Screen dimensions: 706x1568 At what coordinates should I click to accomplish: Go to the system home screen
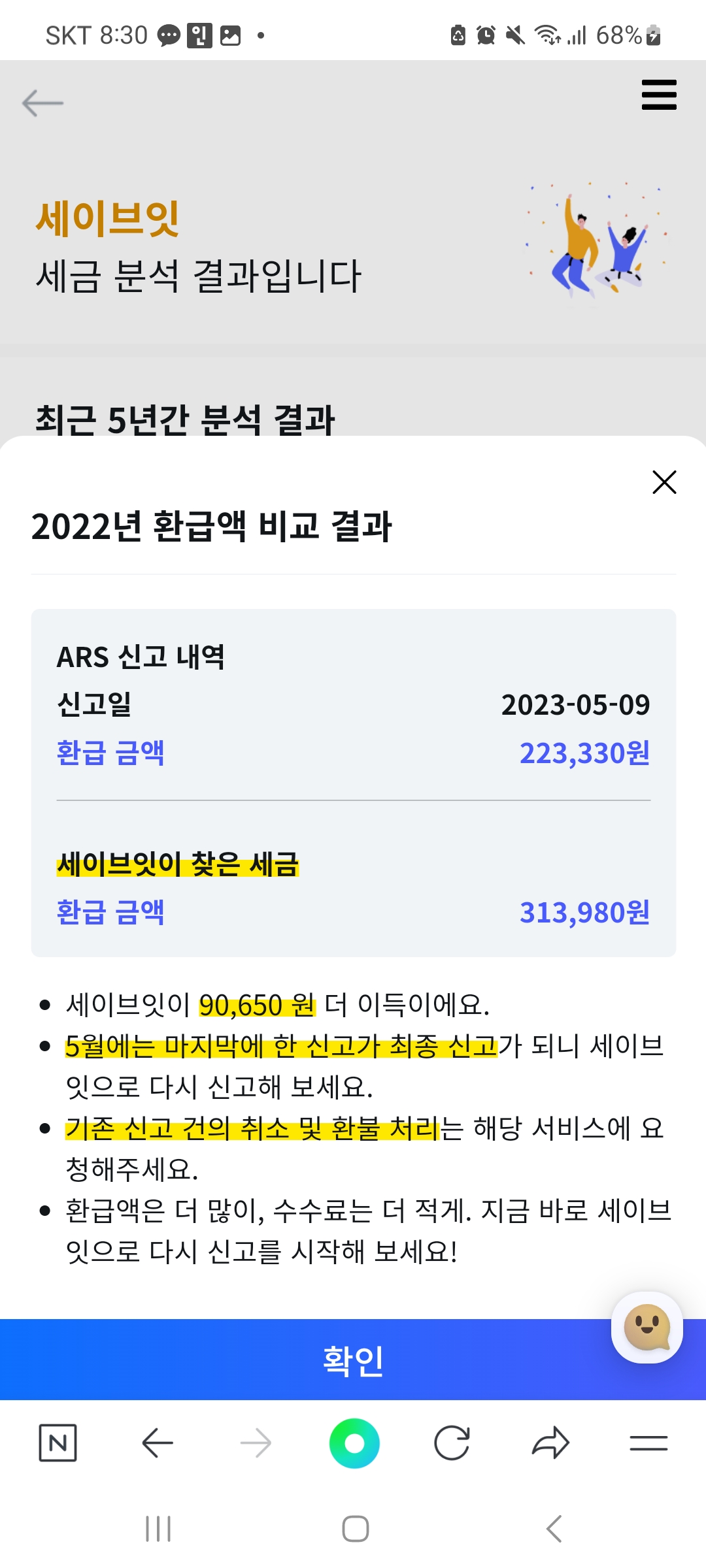[356, 1529]
